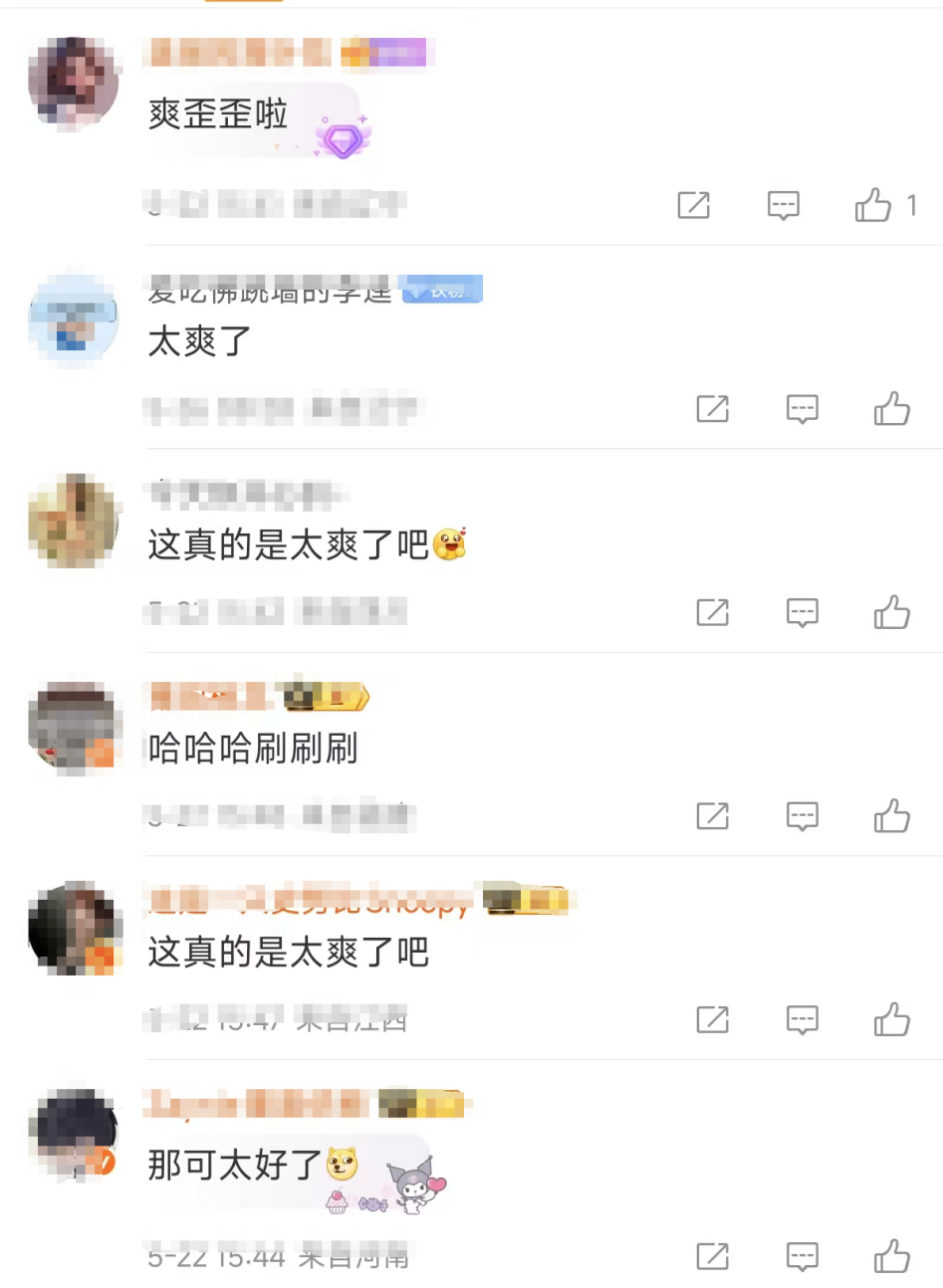Like the comment 哈哈哈刷刷刷
Screen dimensions: 943x1288
coord(892,816)
